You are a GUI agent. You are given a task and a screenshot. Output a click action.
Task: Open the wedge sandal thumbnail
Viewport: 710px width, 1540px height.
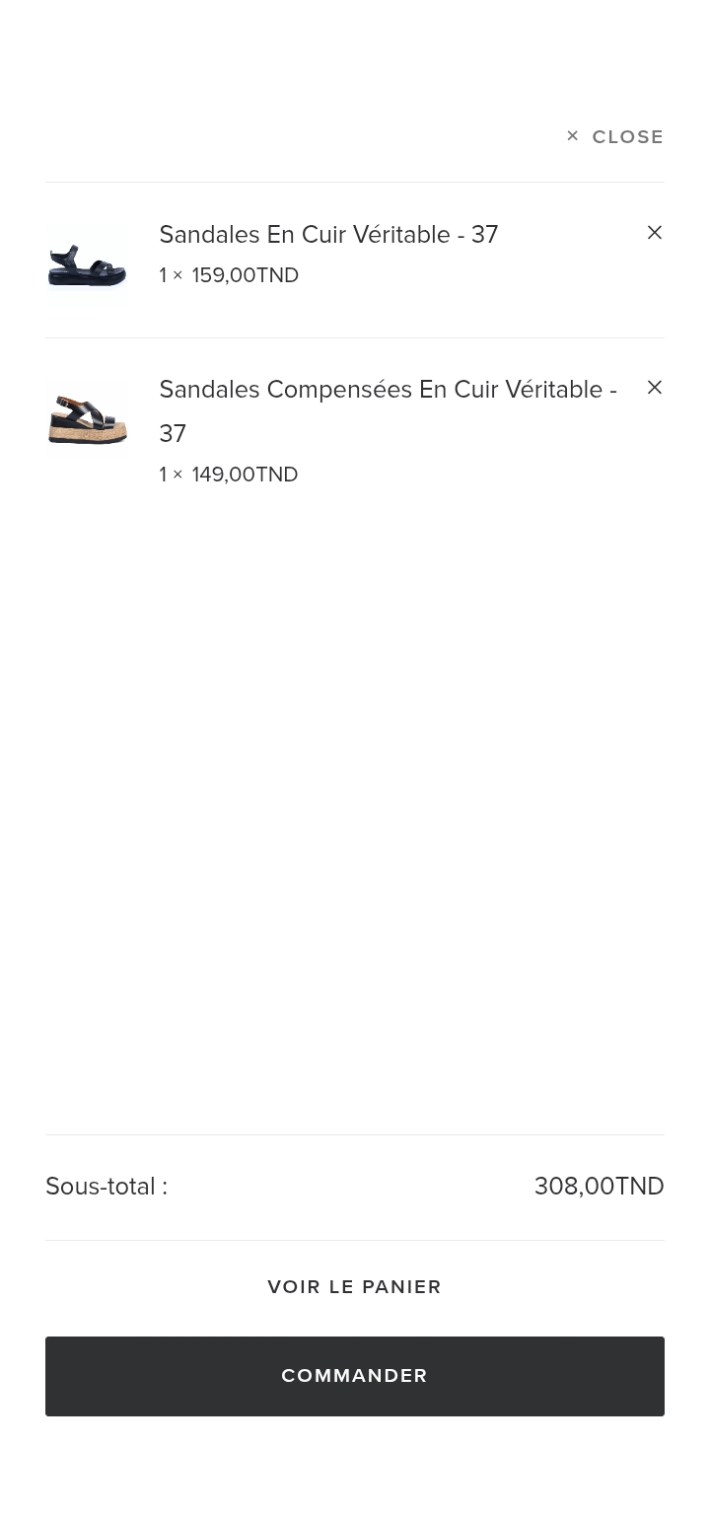(87, 419)
